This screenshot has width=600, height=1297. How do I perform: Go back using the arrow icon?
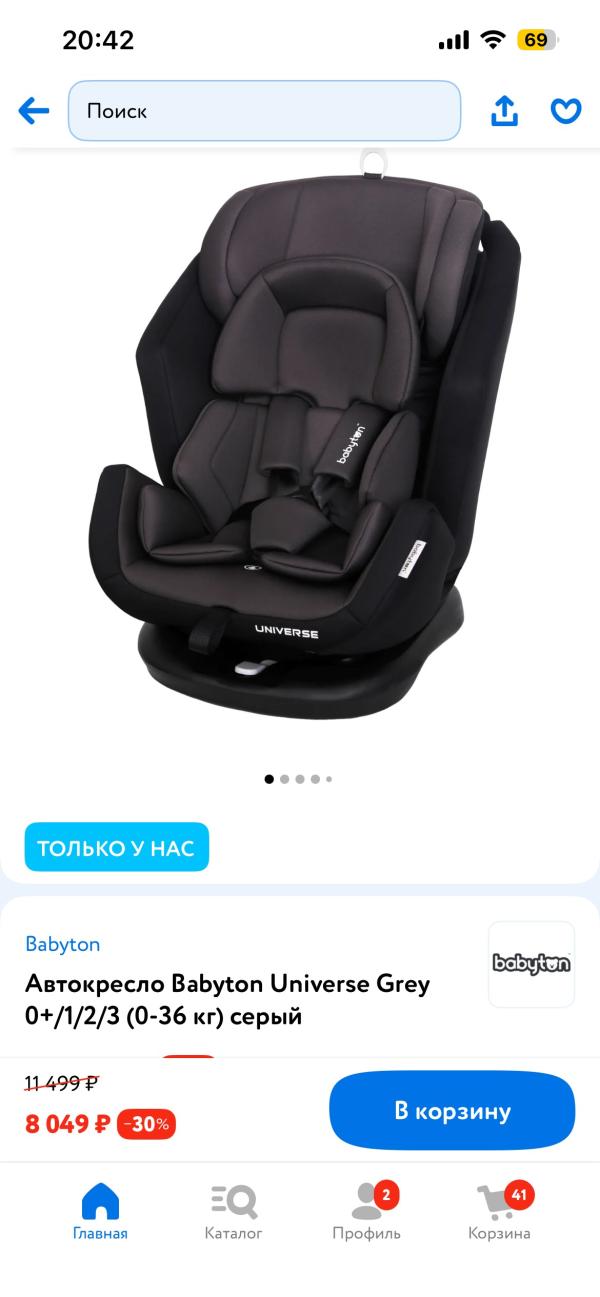[34, 111]
